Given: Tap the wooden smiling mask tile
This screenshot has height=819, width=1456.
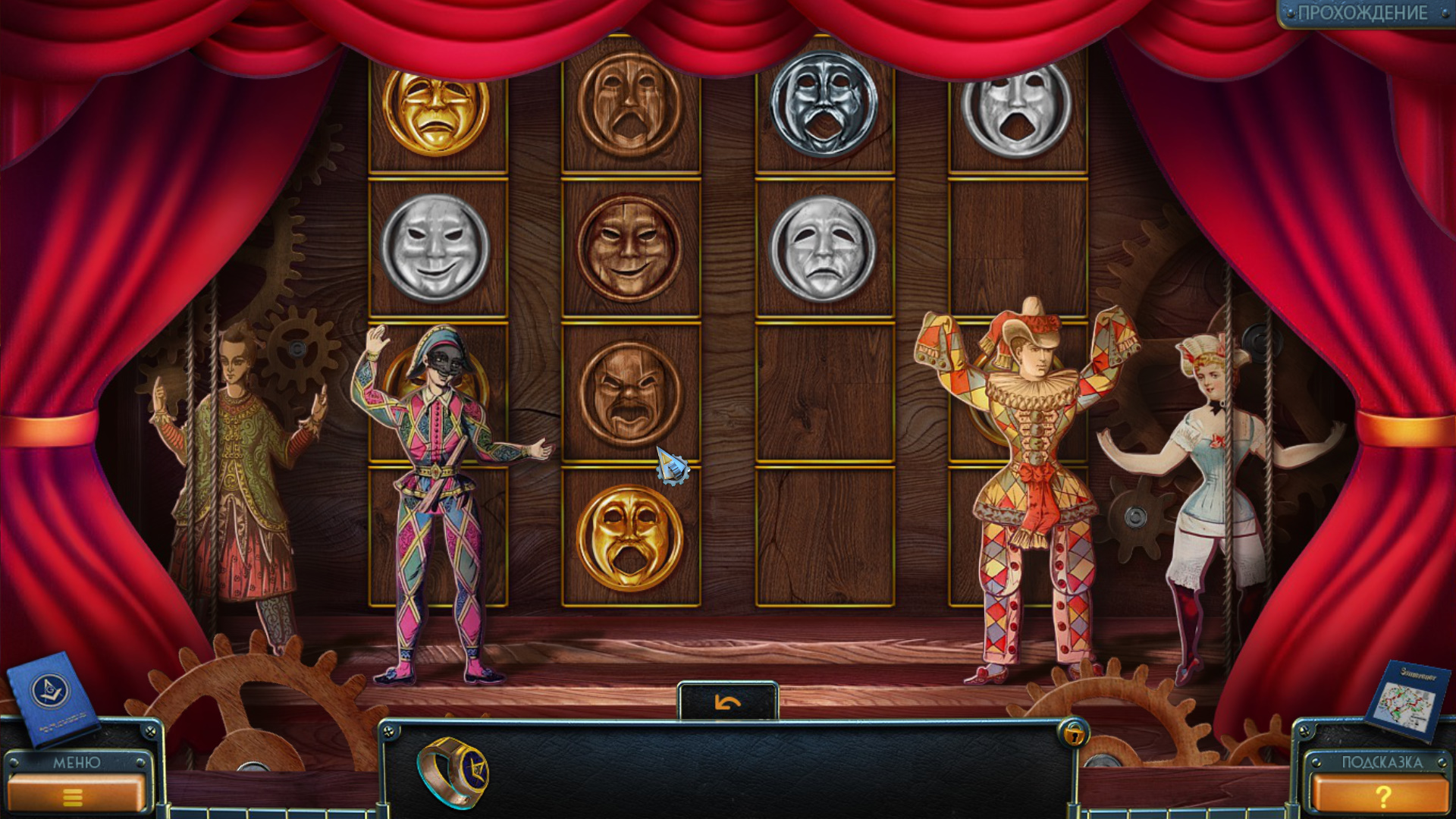Looking at the screenshot, I should coord(629,248).
